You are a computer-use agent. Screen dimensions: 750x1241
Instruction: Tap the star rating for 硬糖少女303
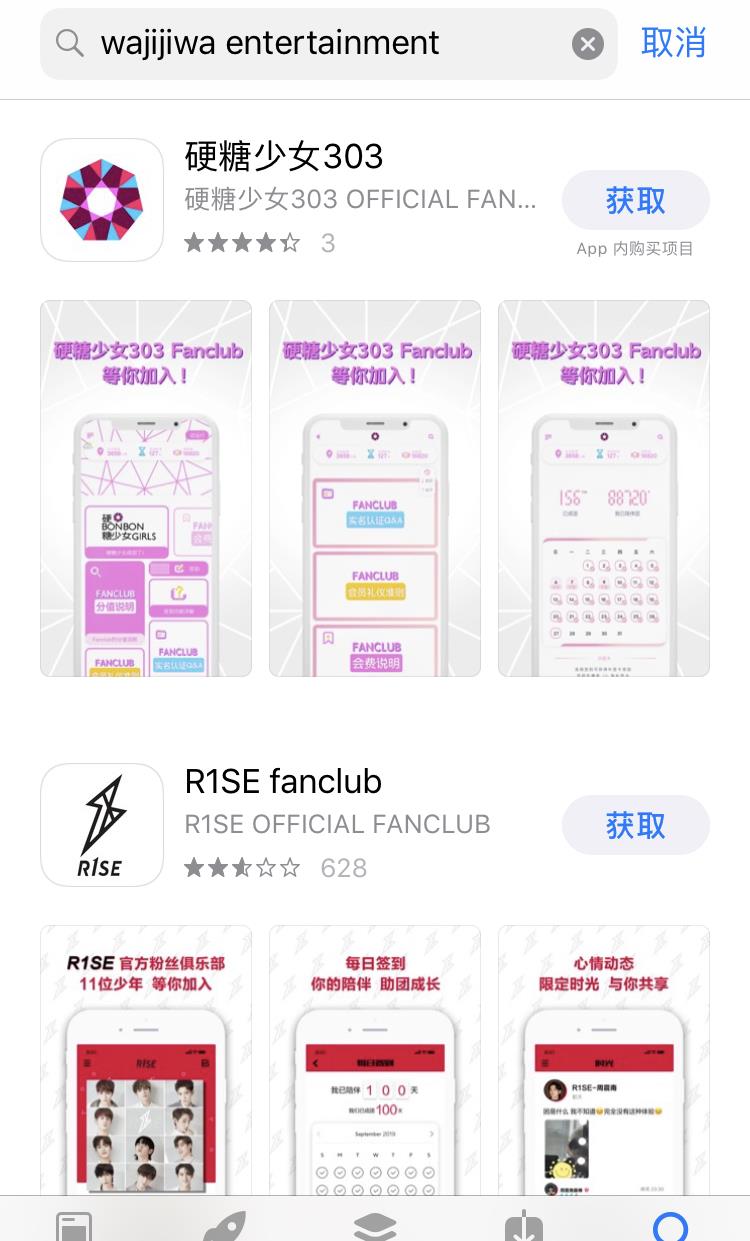(x=242, y=242)
